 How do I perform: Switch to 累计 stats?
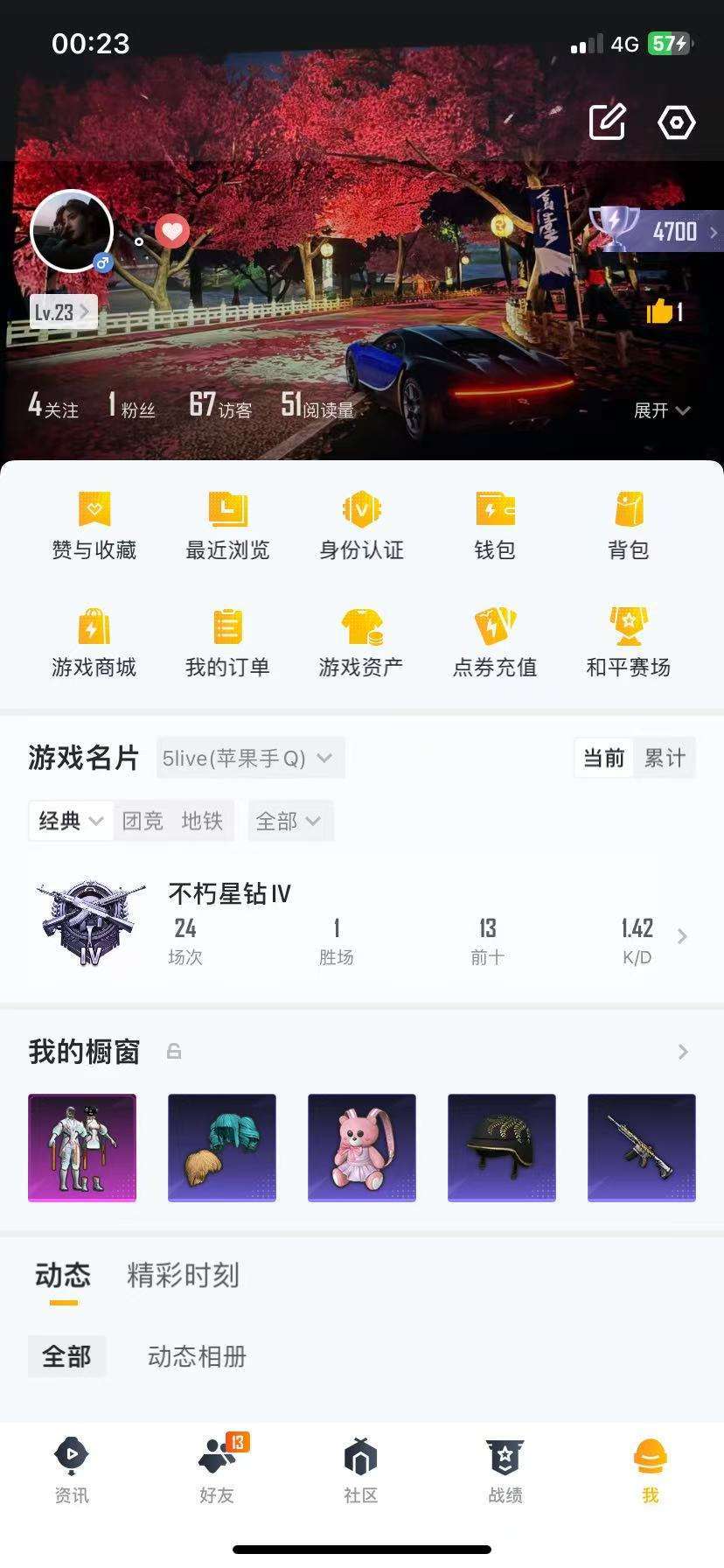(665, 758)
